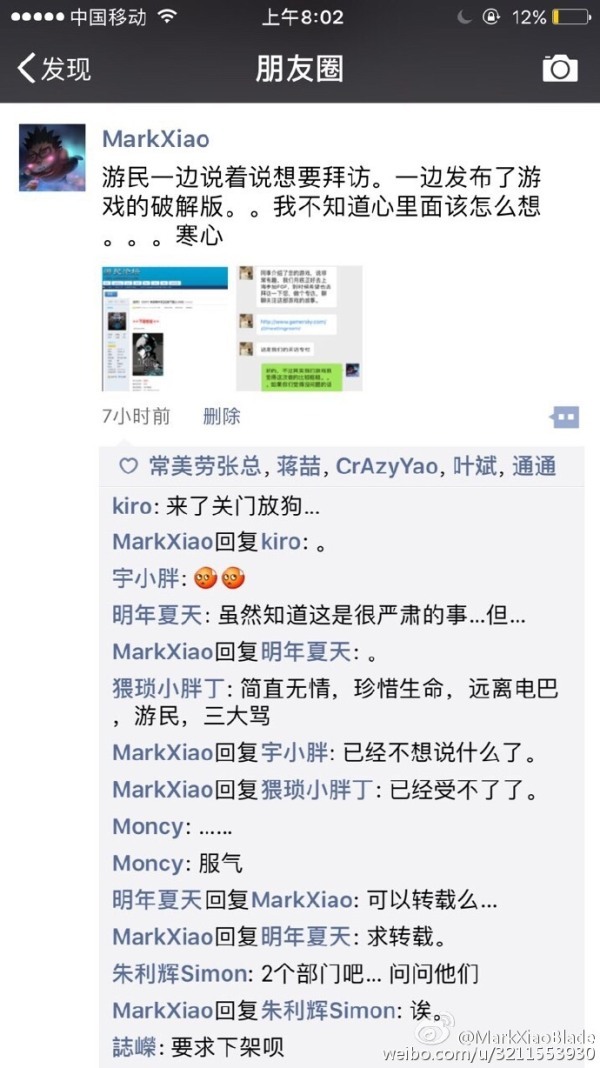Open the camera to post a moment
The width and height of the screenshot is (600, 1068).
coord(559,68)
